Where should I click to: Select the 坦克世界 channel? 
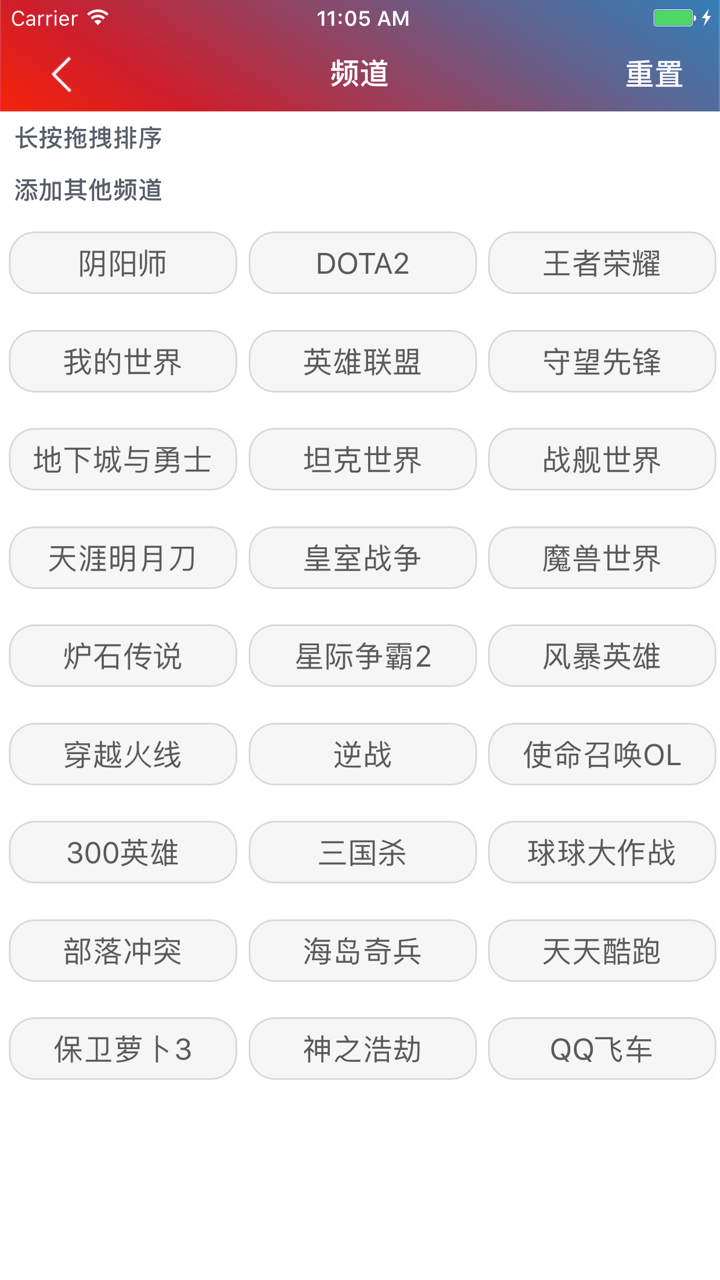click(362, 459)
